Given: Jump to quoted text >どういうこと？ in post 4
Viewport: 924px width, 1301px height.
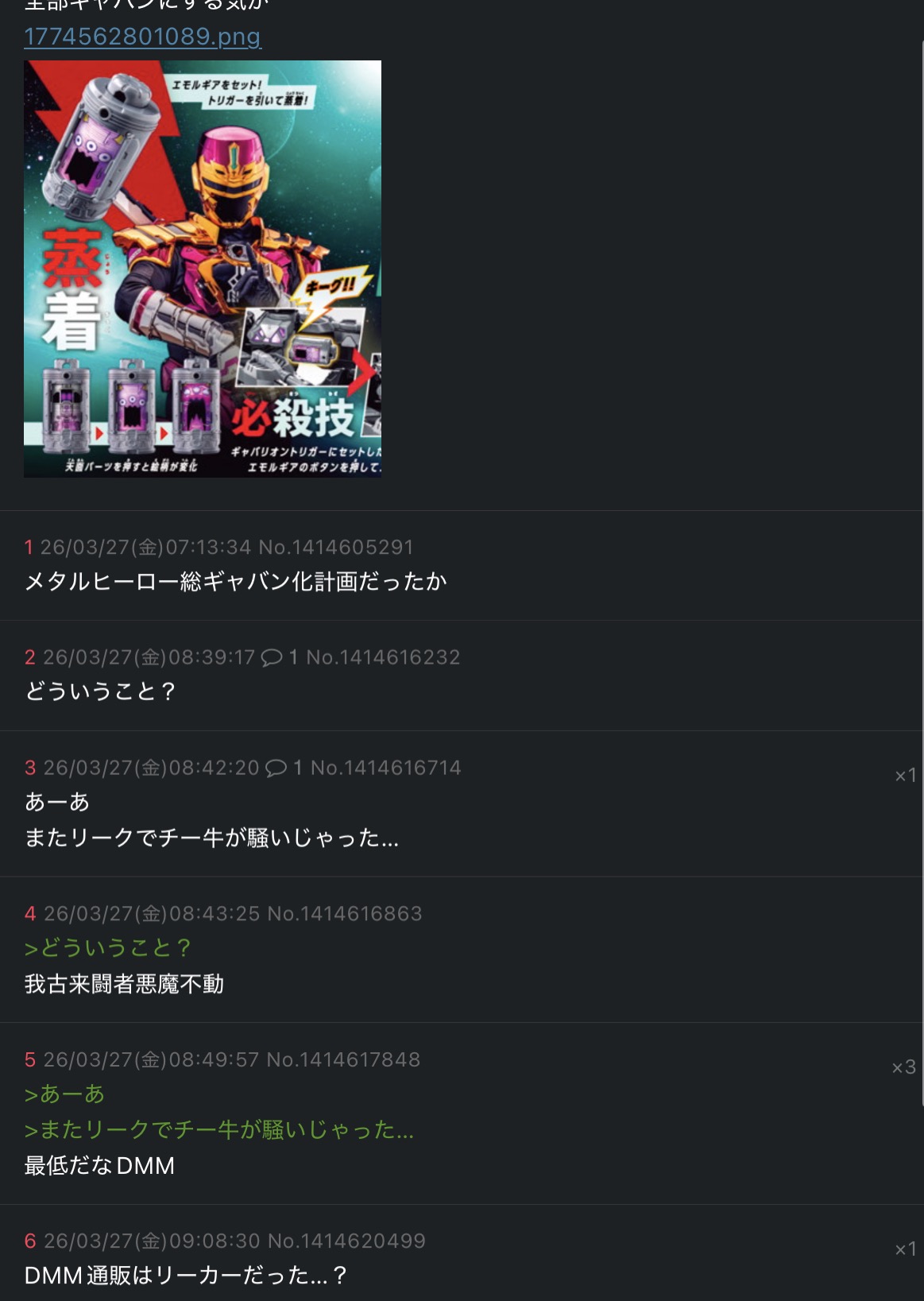Looking at the screenshot, I should 108,947.
